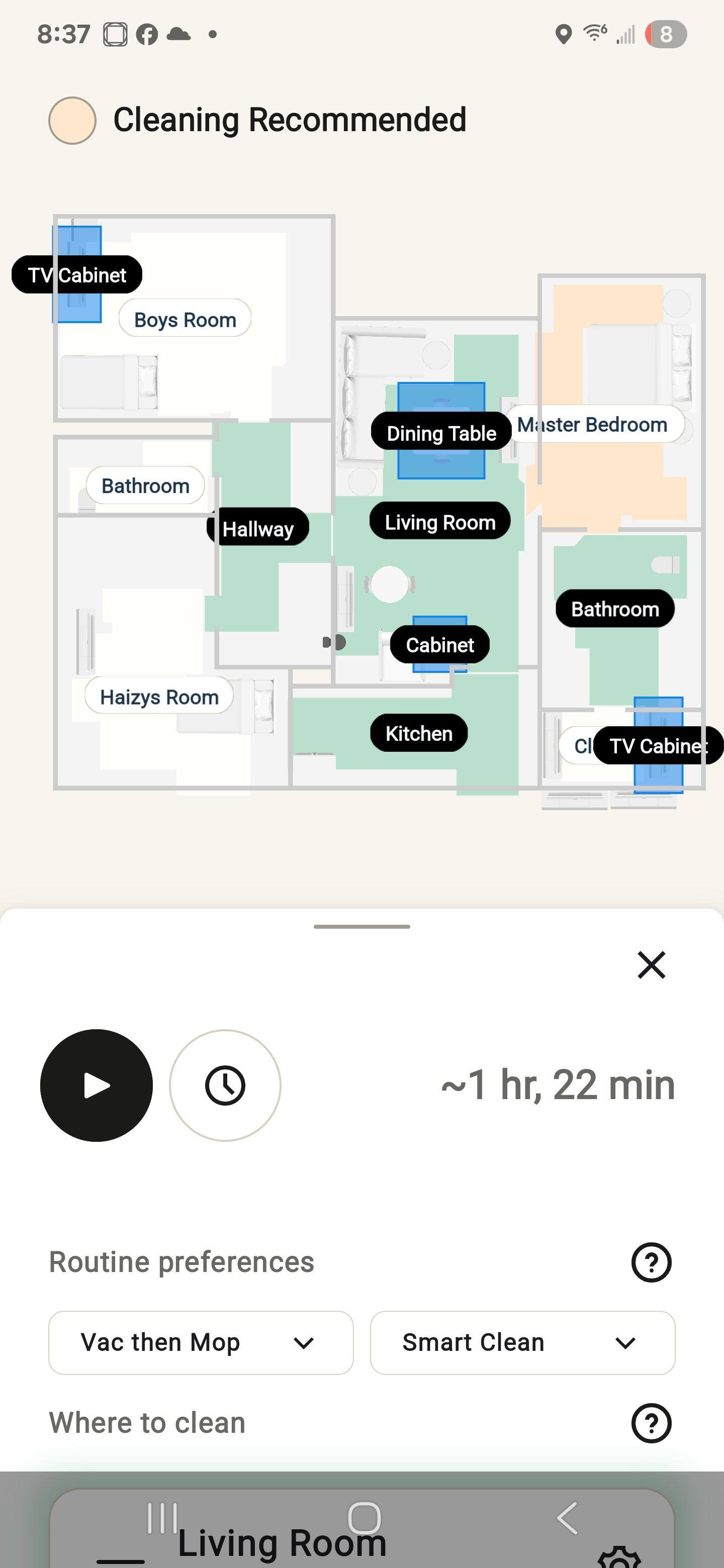Open the Vac then Mop dropdown
This screenshot has width=724, height=1568.
pyautogui.click(x=200, y=1342)
